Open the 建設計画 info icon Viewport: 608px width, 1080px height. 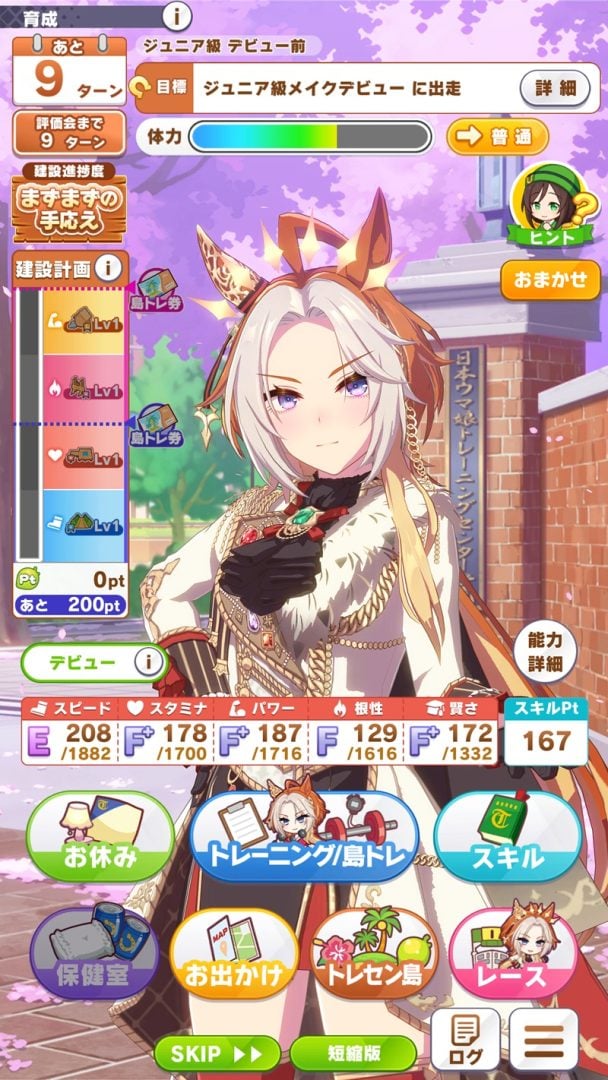[110, 268]
